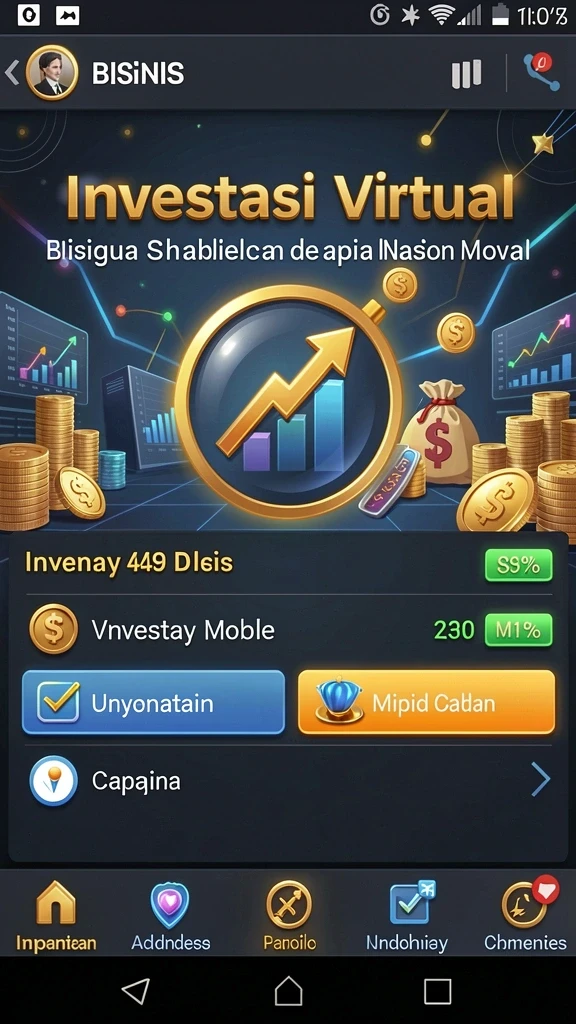Go back using the header arrow
This screenshot has height=1024, width=576.
point(12,73)
